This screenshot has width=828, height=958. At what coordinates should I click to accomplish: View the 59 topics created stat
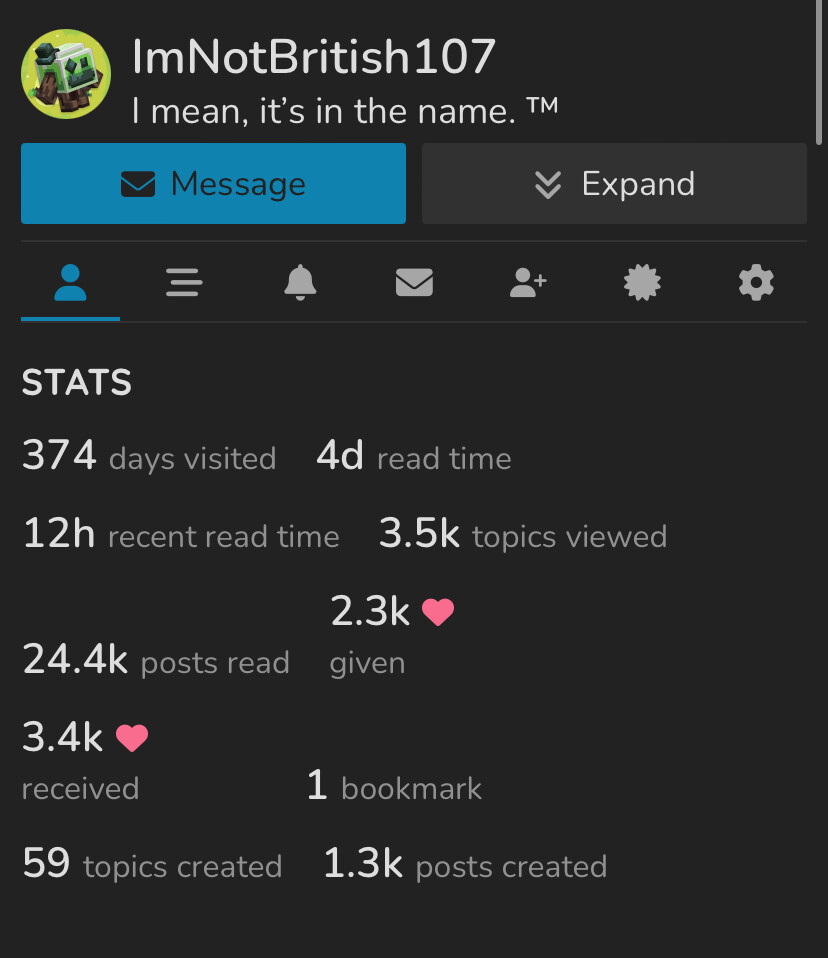pos(151,865)
